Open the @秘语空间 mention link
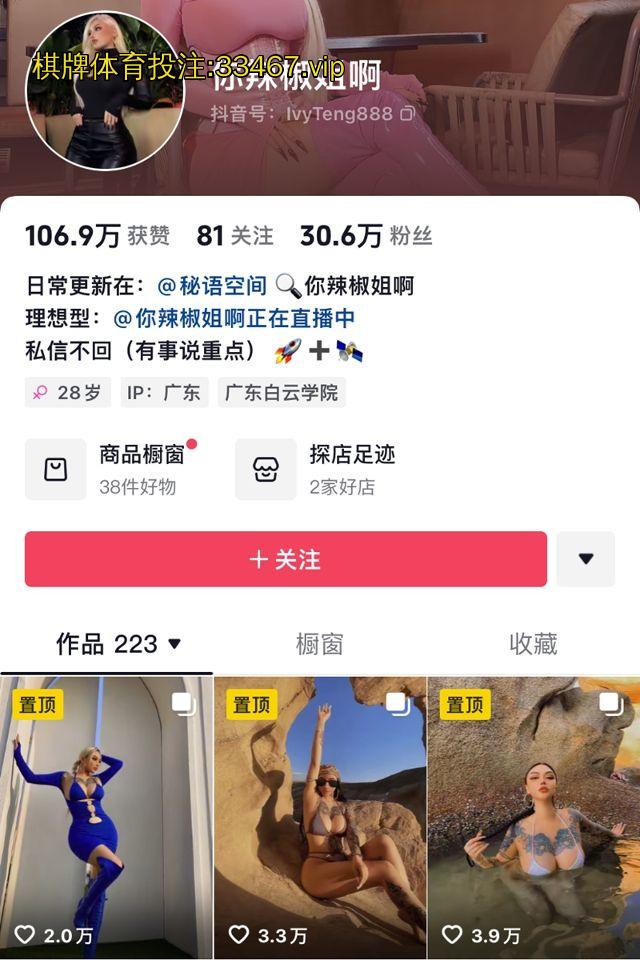The width and height of the screenshot is (640, 960). point(212,287)
